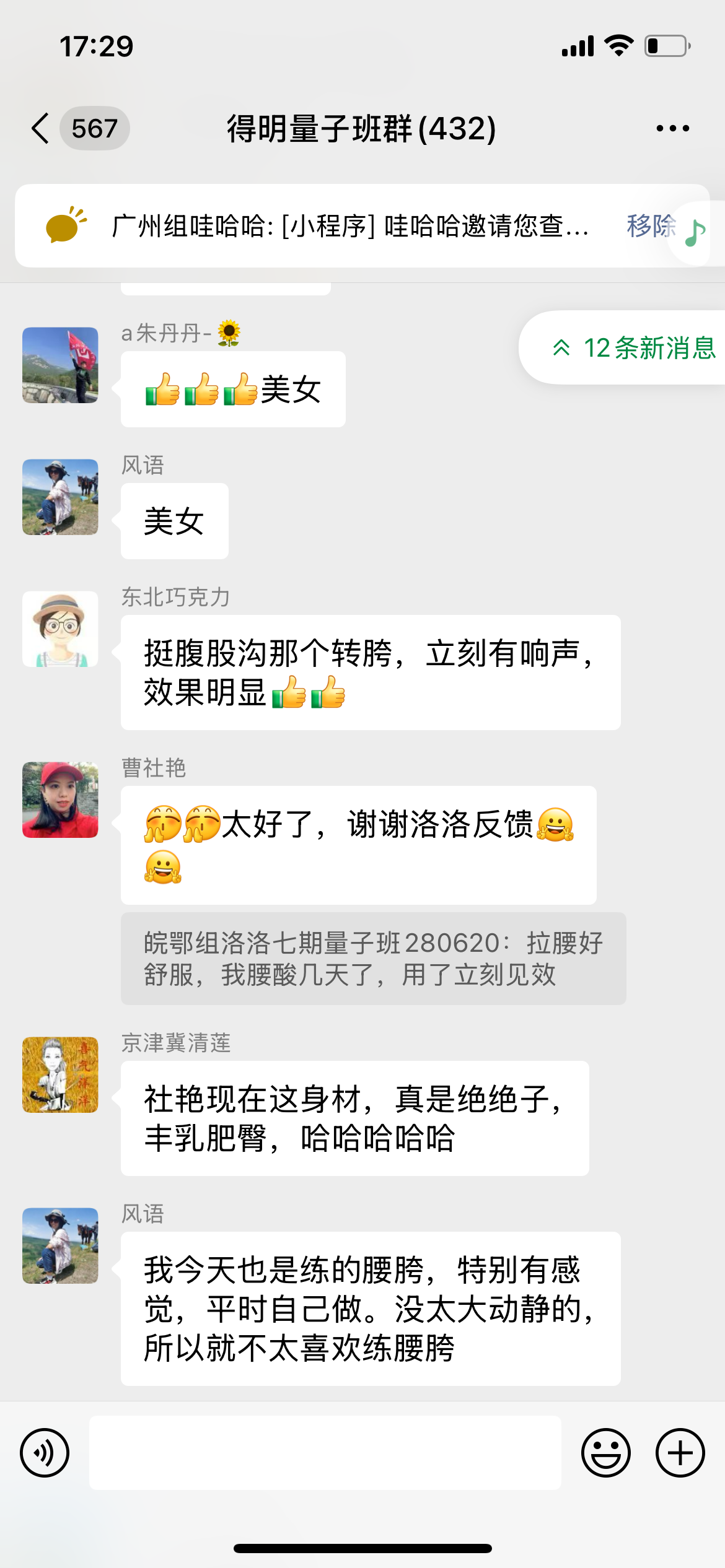Open the group chat overflow menu
Image resolution: width=725 pixels, height=1568 pixels.
pos(672,129)
